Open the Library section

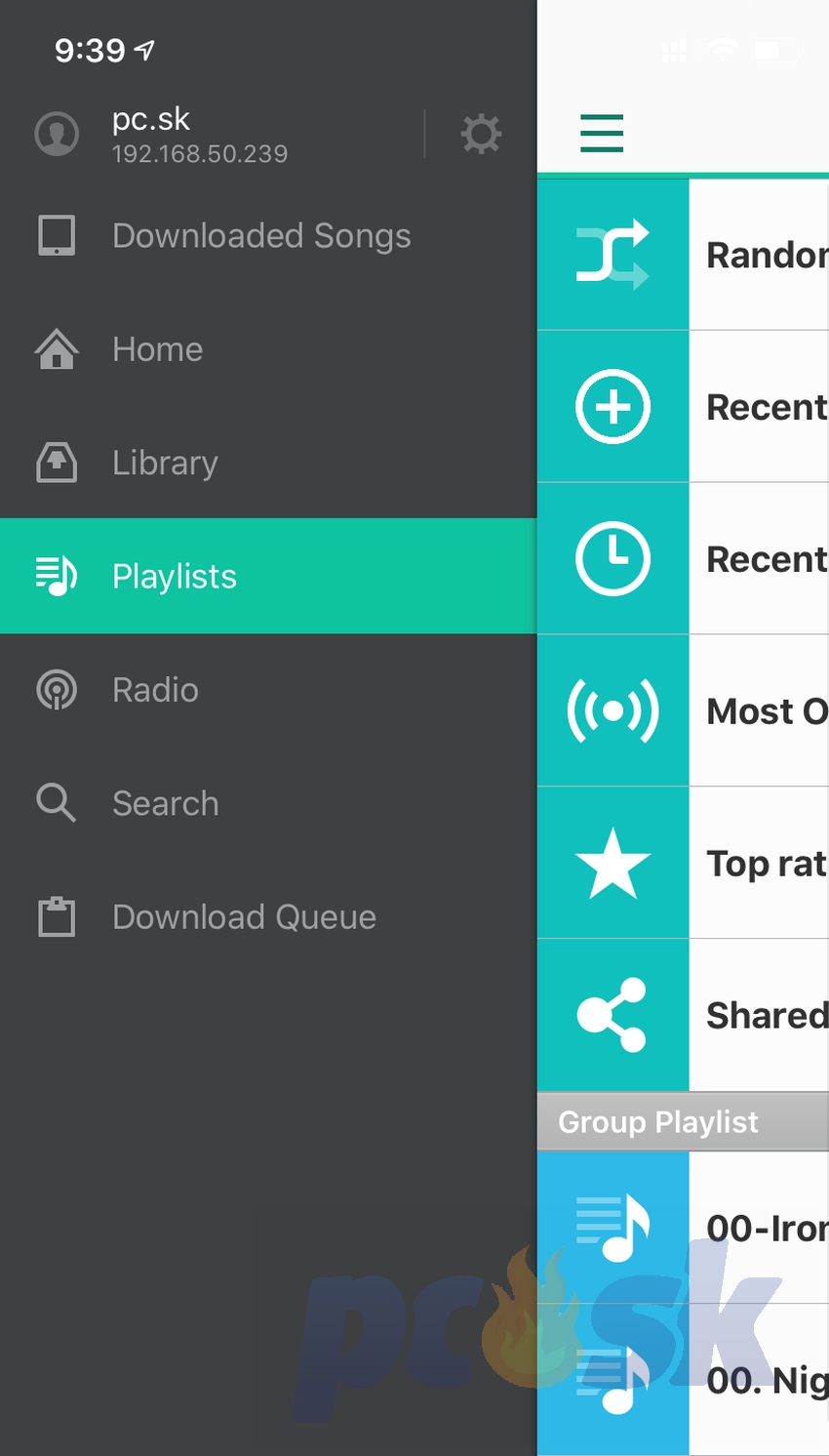coord(268,463)
